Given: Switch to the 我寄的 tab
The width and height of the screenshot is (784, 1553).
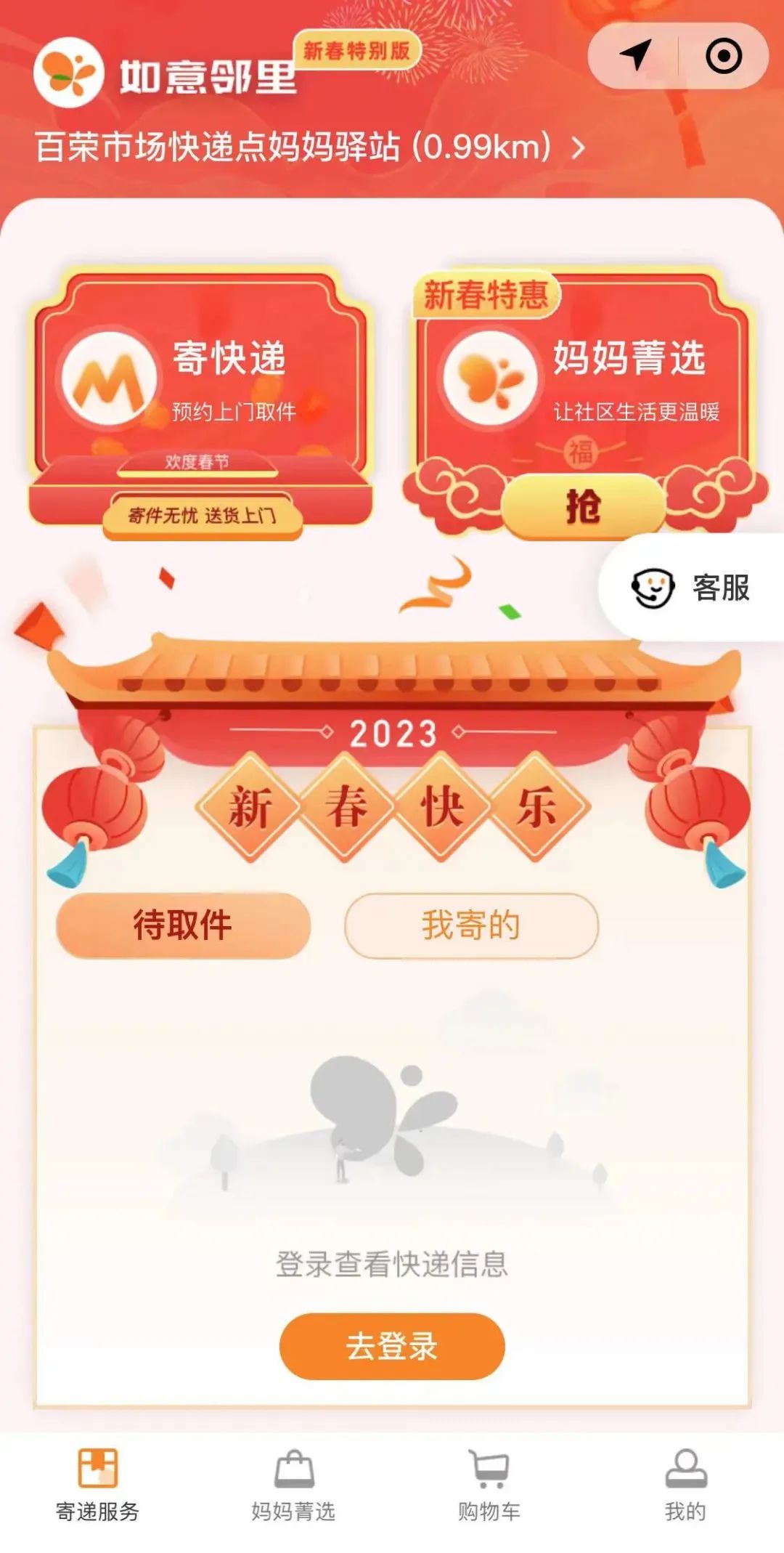Looking at the screenshot, I should [x=471, y=925].
